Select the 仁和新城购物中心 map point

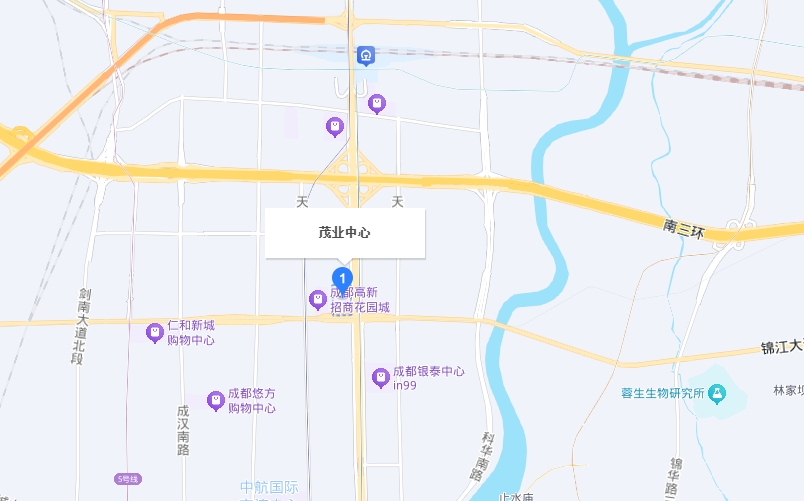click(x=155, y=333)
